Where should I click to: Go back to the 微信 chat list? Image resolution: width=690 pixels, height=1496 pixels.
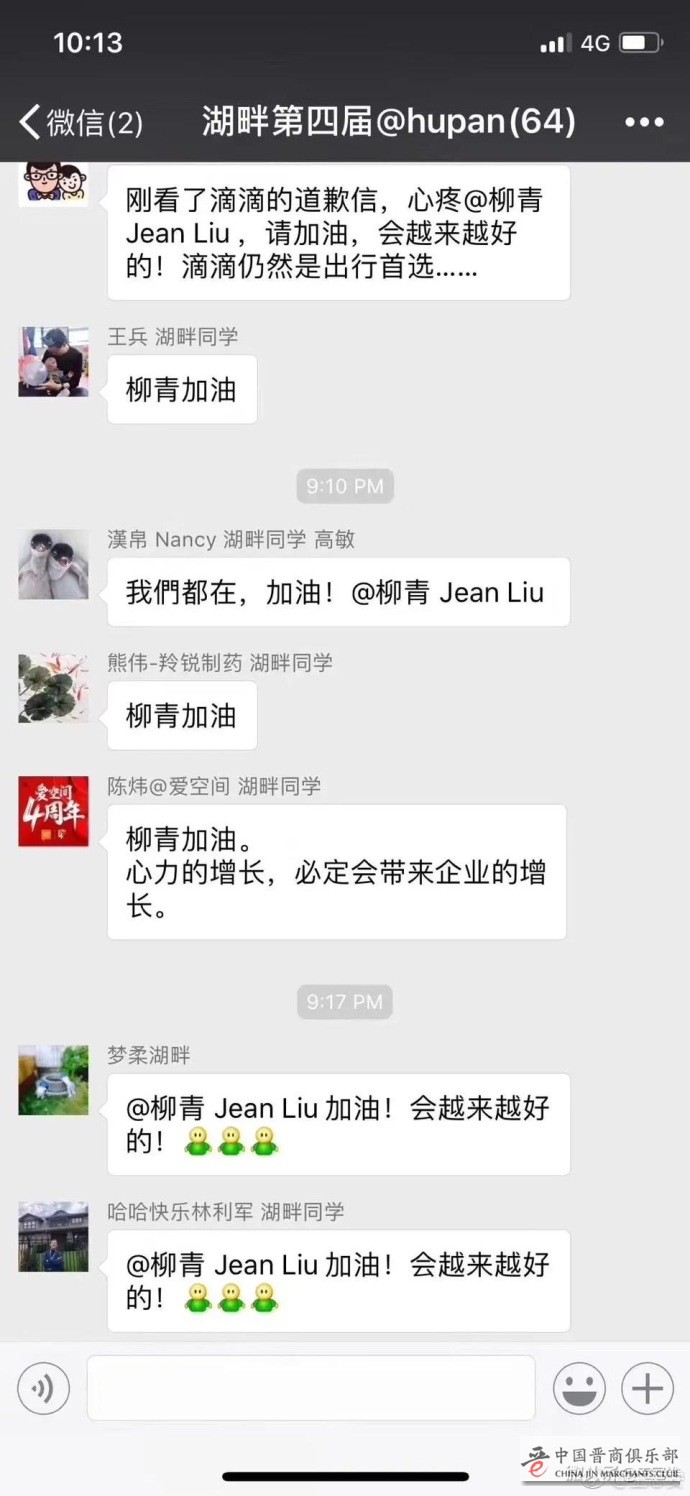click(x=80, y=122)
